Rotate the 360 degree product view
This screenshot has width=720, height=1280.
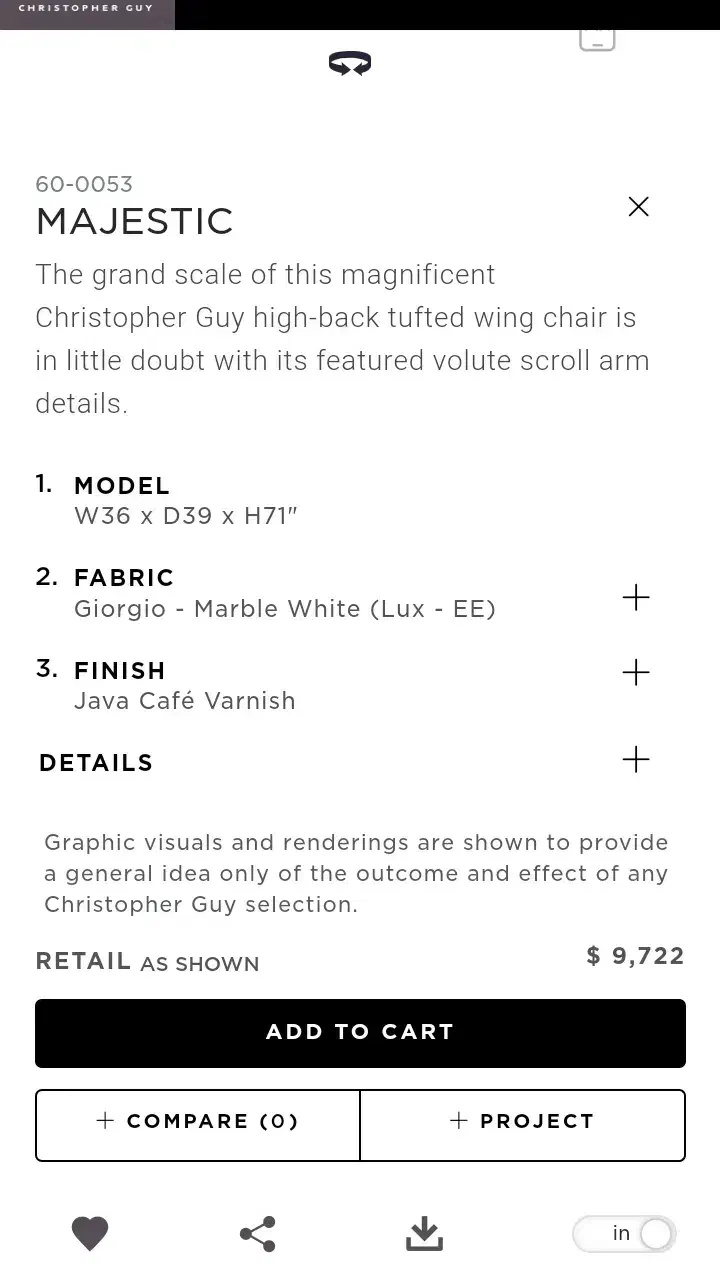click(350, 64)
